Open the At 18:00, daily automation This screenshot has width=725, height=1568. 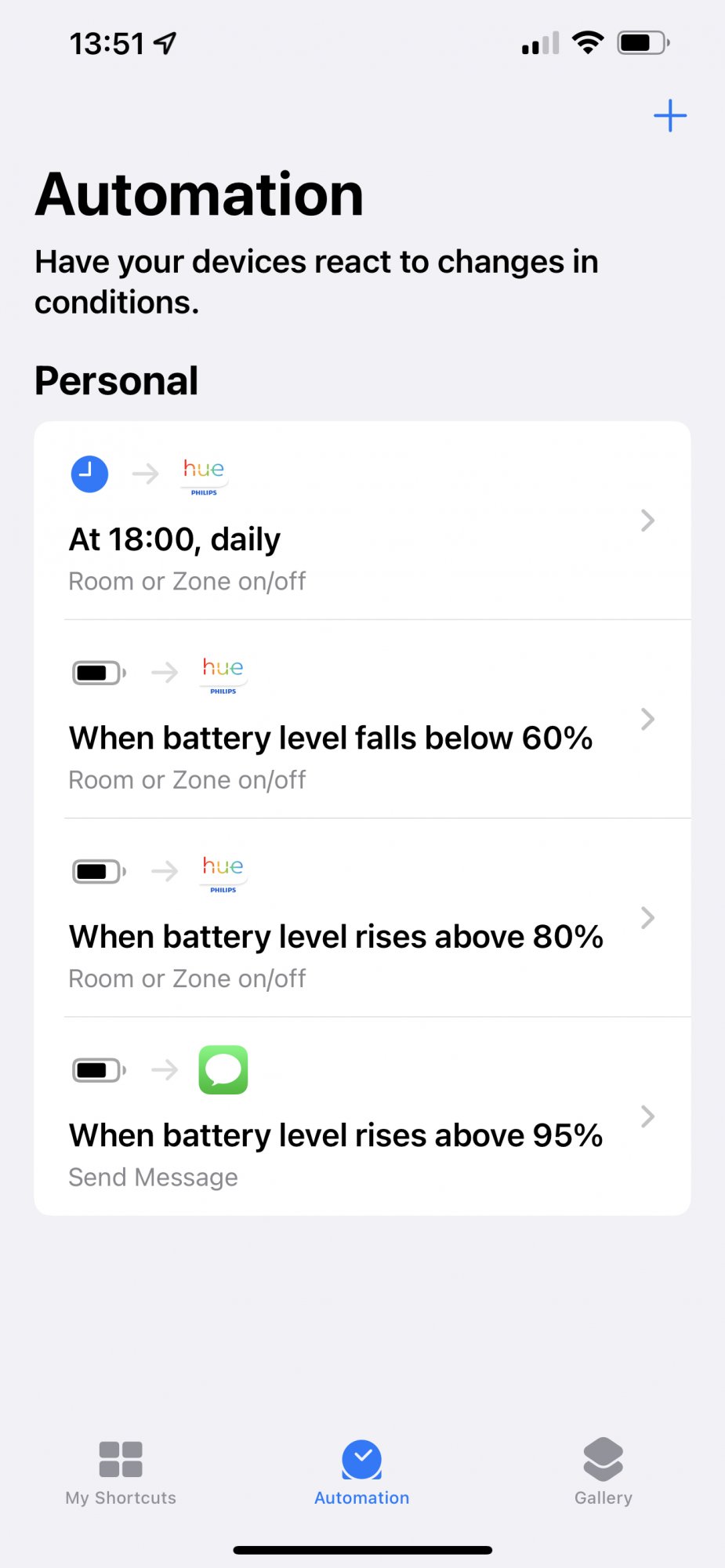(362, 521)
